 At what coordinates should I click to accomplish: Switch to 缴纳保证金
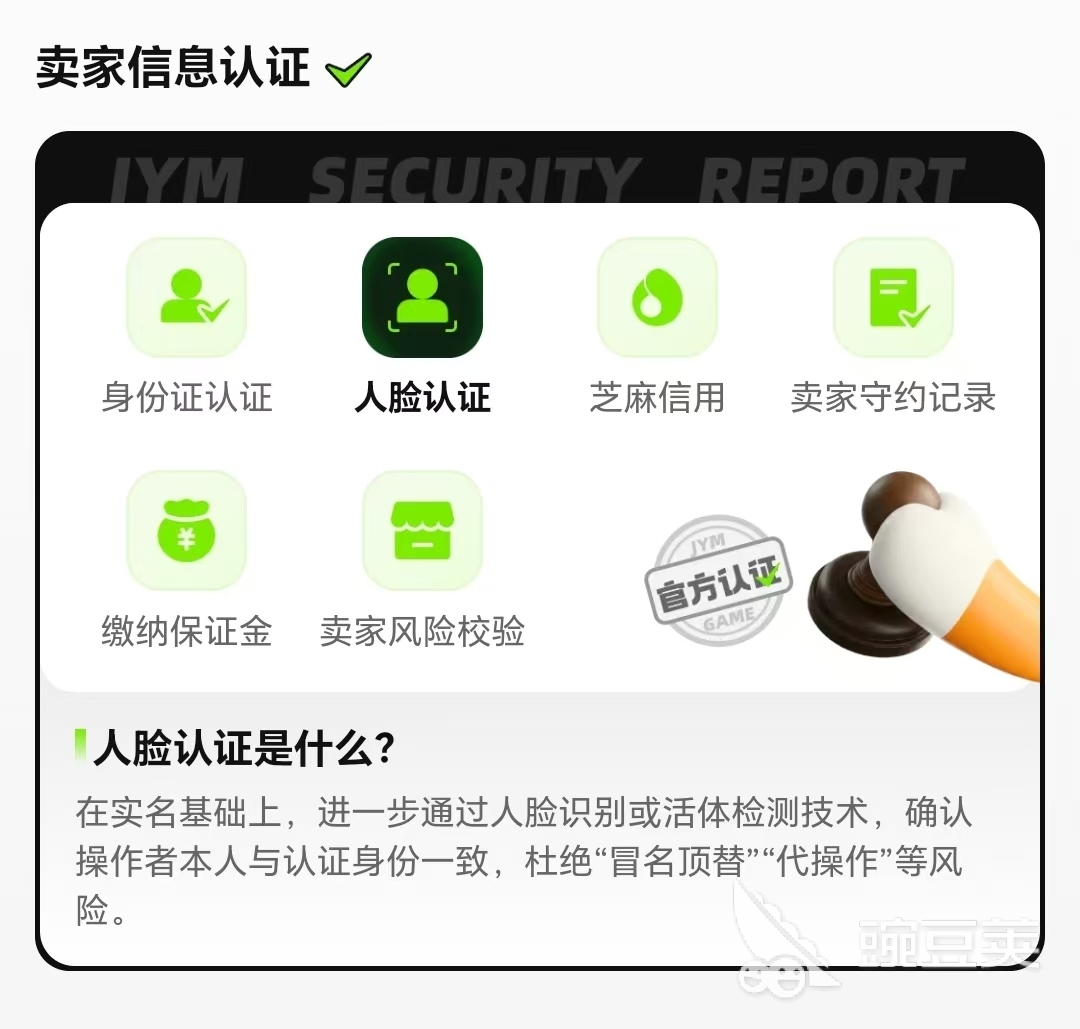coord(187,560)
